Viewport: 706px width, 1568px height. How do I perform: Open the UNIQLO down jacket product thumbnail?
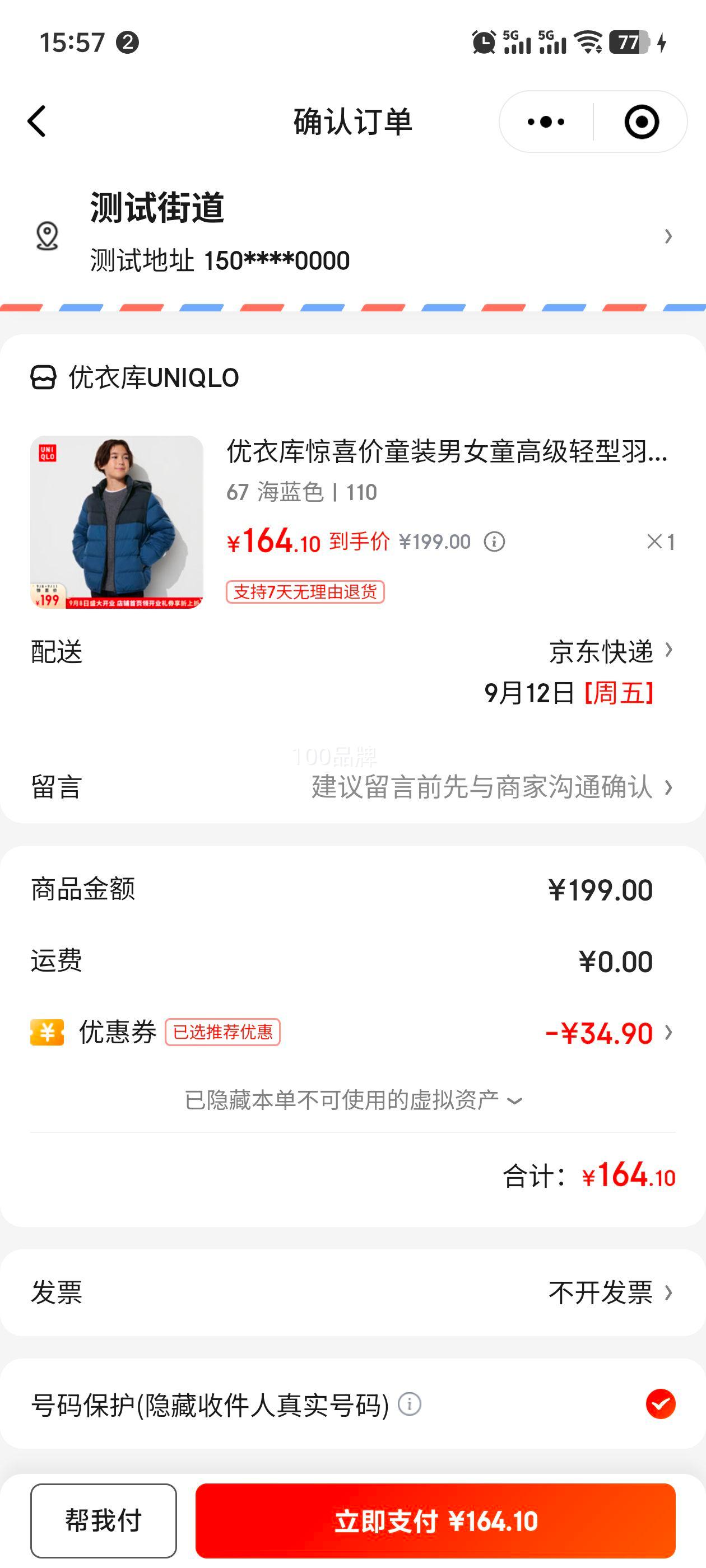coord(117,522)
